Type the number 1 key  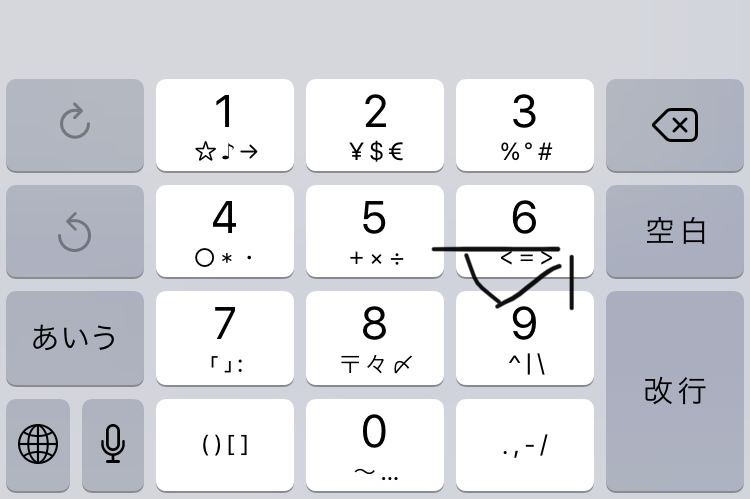225,125
